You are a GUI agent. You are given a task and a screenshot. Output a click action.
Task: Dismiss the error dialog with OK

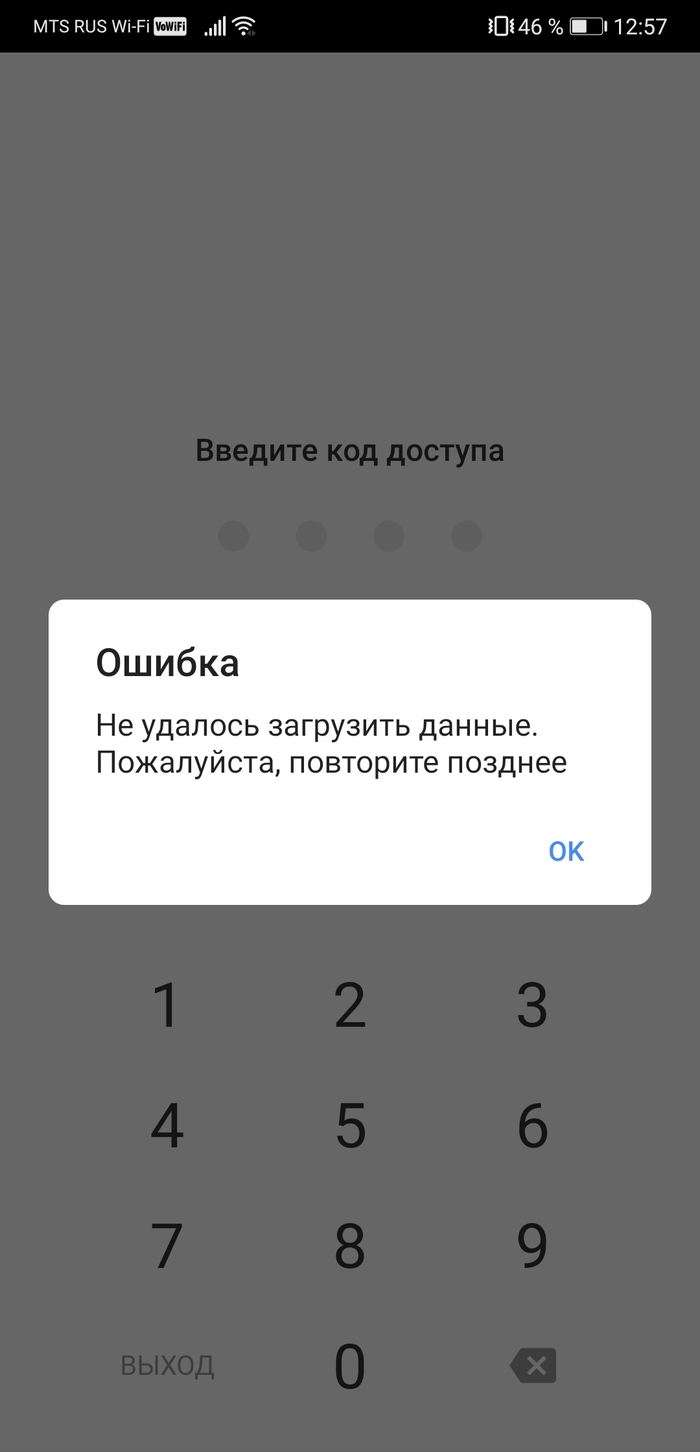(566, 851)
